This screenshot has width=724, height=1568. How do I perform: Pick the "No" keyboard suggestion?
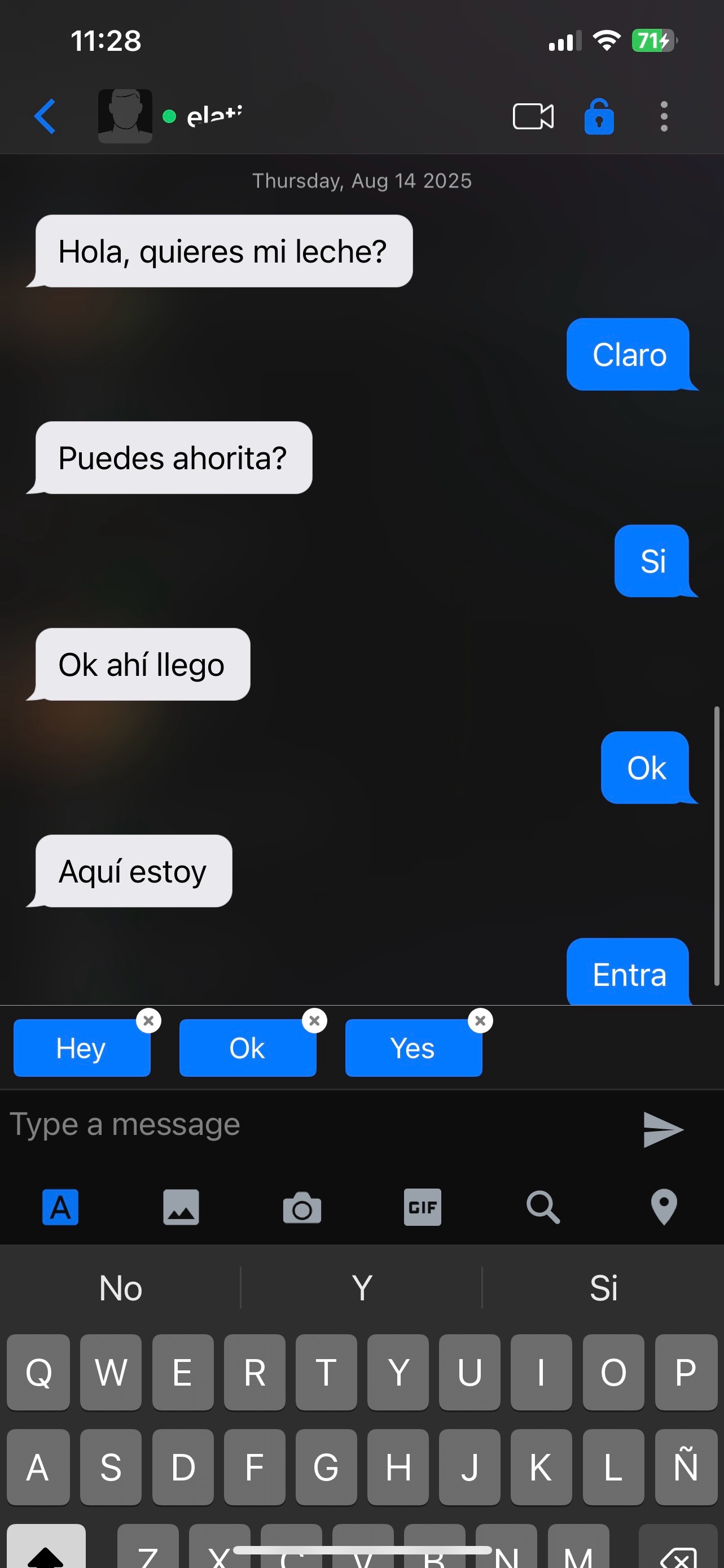pos(120,1287)
